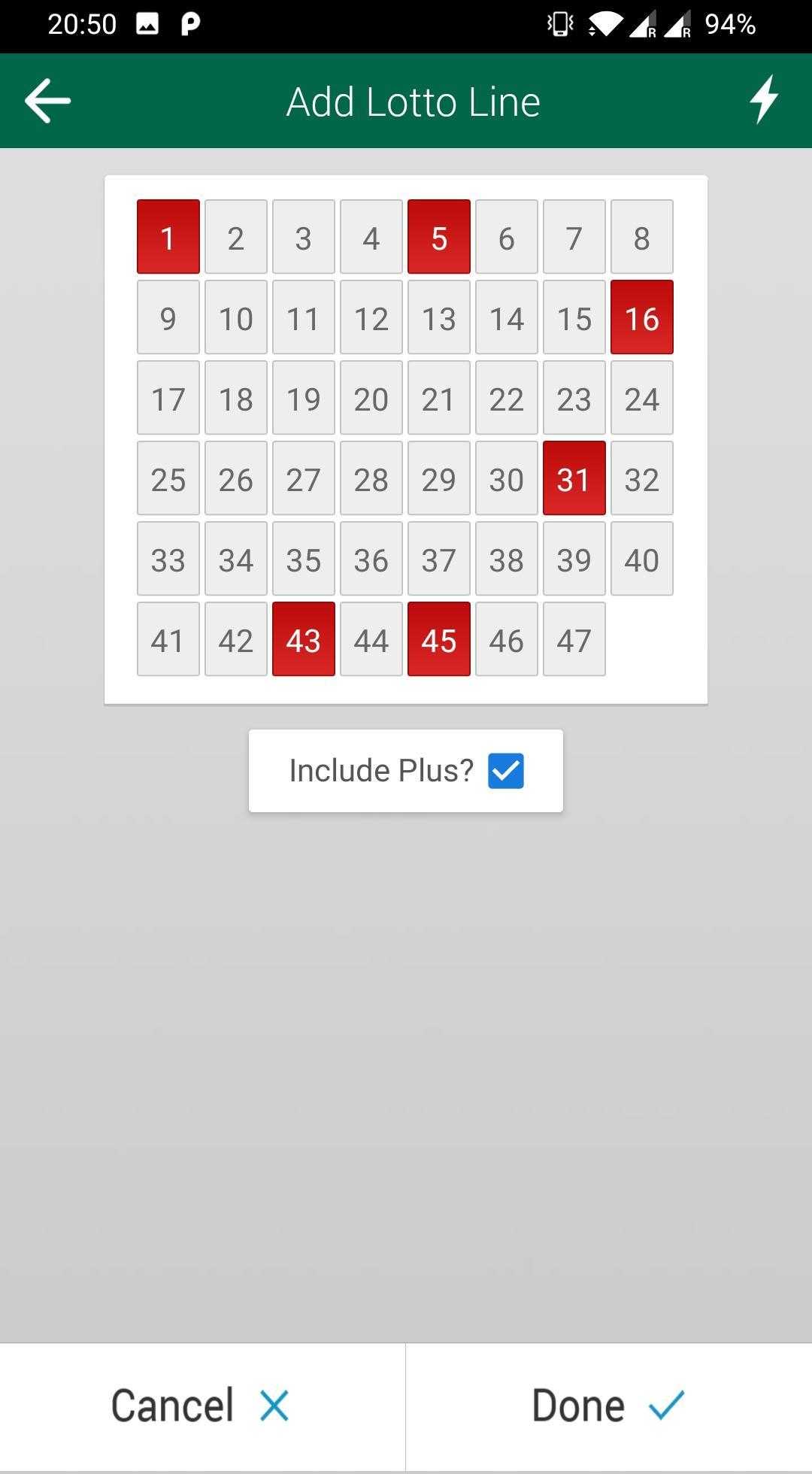Unselect number 43
The width and height of the screenshot is (812, 1474).
point(304,639)
